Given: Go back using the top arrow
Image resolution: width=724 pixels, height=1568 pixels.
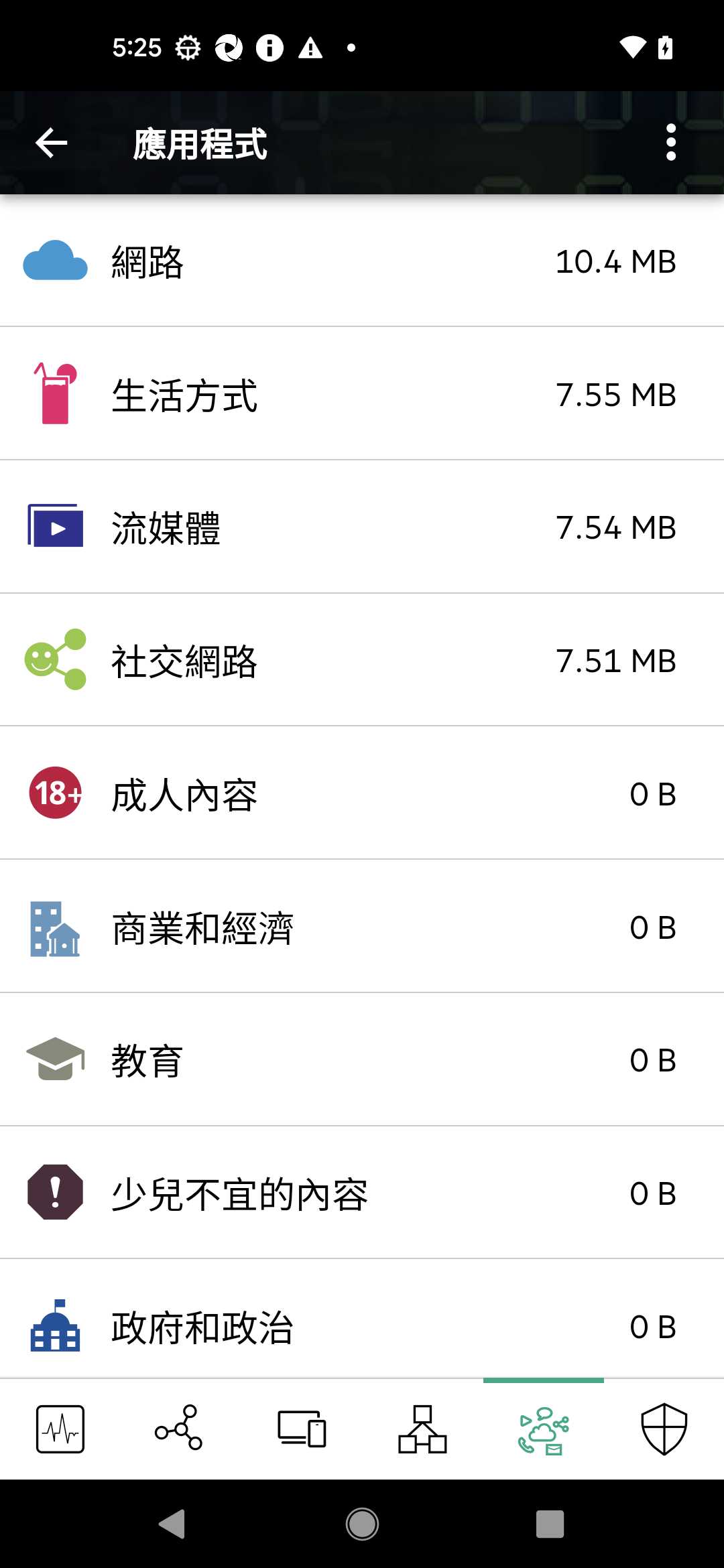Looking at the screenshot, I should (x=52, y=143).
